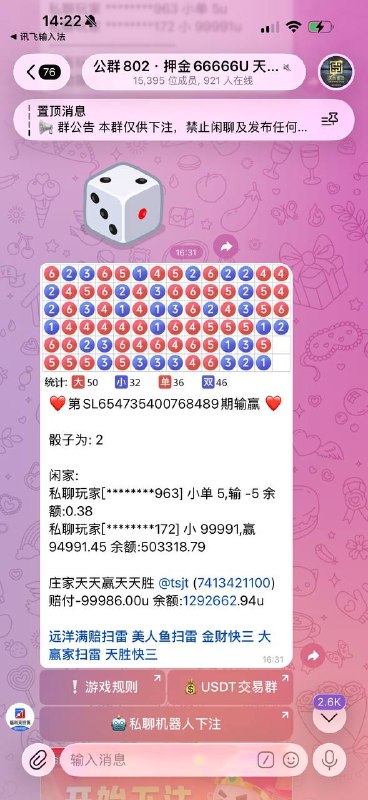Image resolution: width=368 pixels, height=800 pixels.
Task: Attach a file with the paperclip
Action: point(37,760)
